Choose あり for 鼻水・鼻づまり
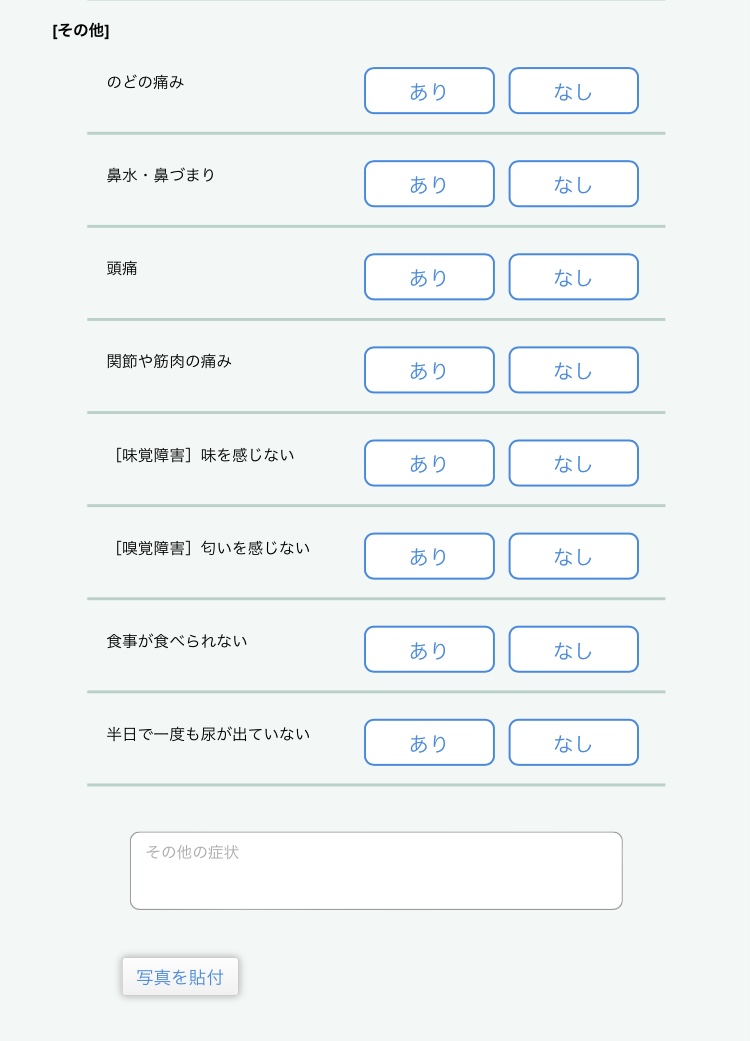This screenshot has height=1041, width=750. [429, 184]
